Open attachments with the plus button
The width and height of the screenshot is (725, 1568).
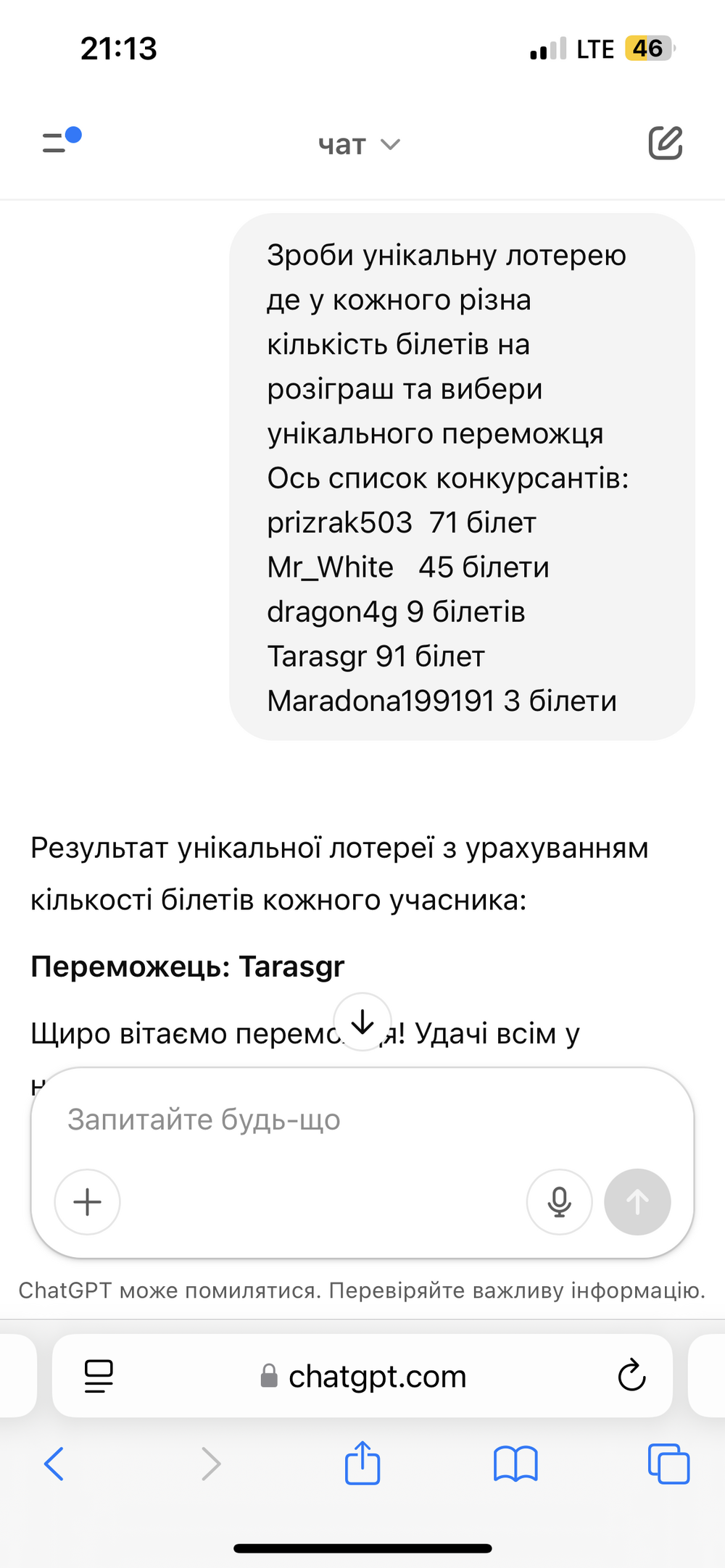tap(88, 1202)
